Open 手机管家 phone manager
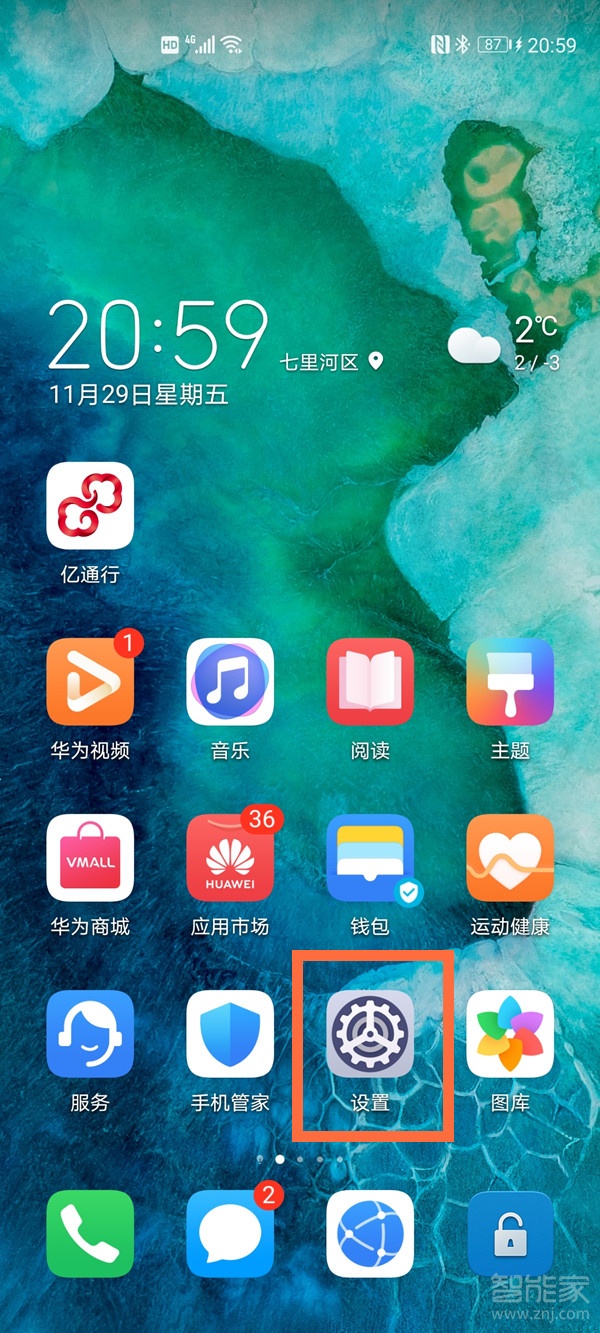 pos(230,1034)
